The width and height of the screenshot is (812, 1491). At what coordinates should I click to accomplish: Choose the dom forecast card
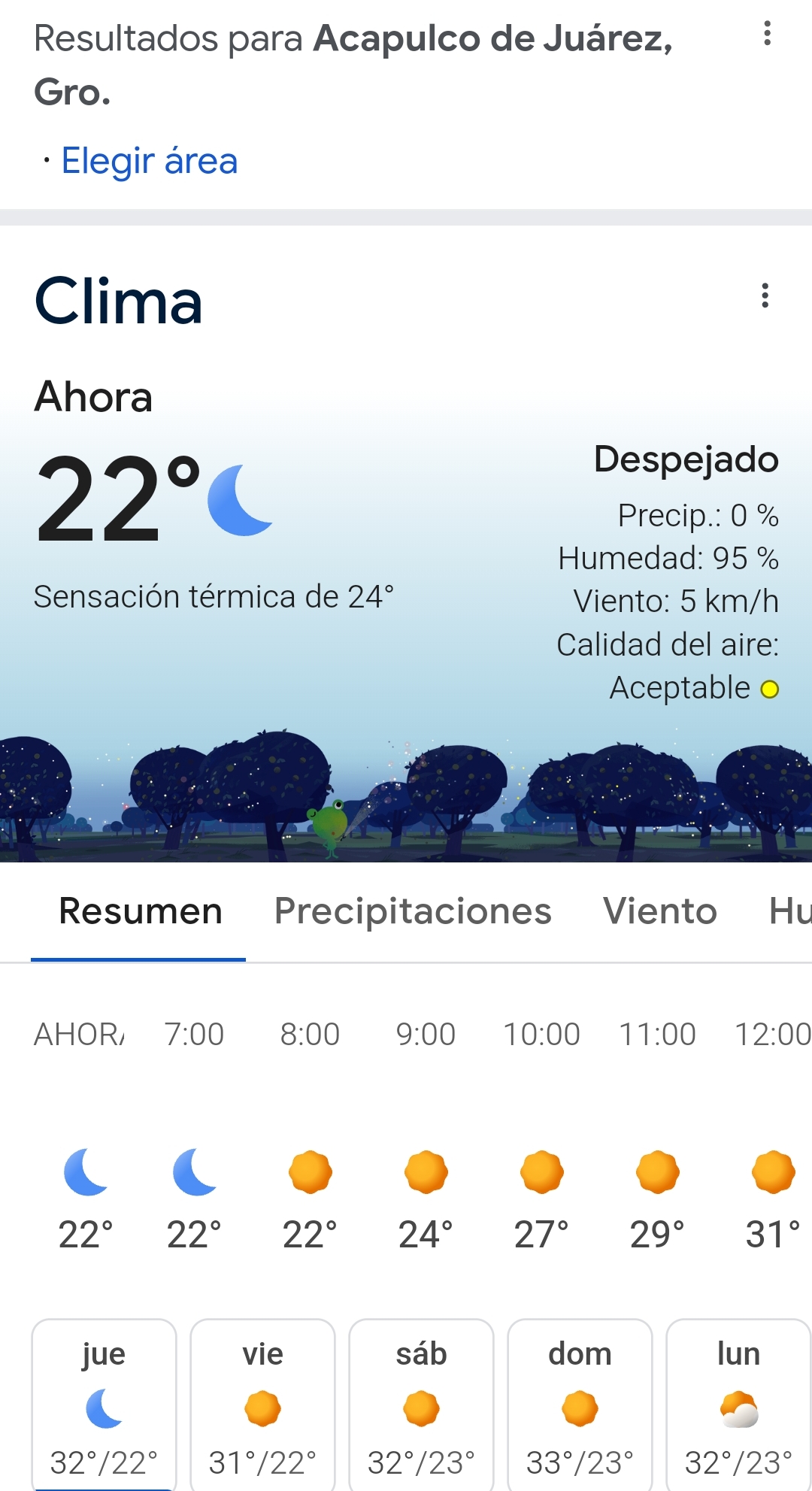580,1405
